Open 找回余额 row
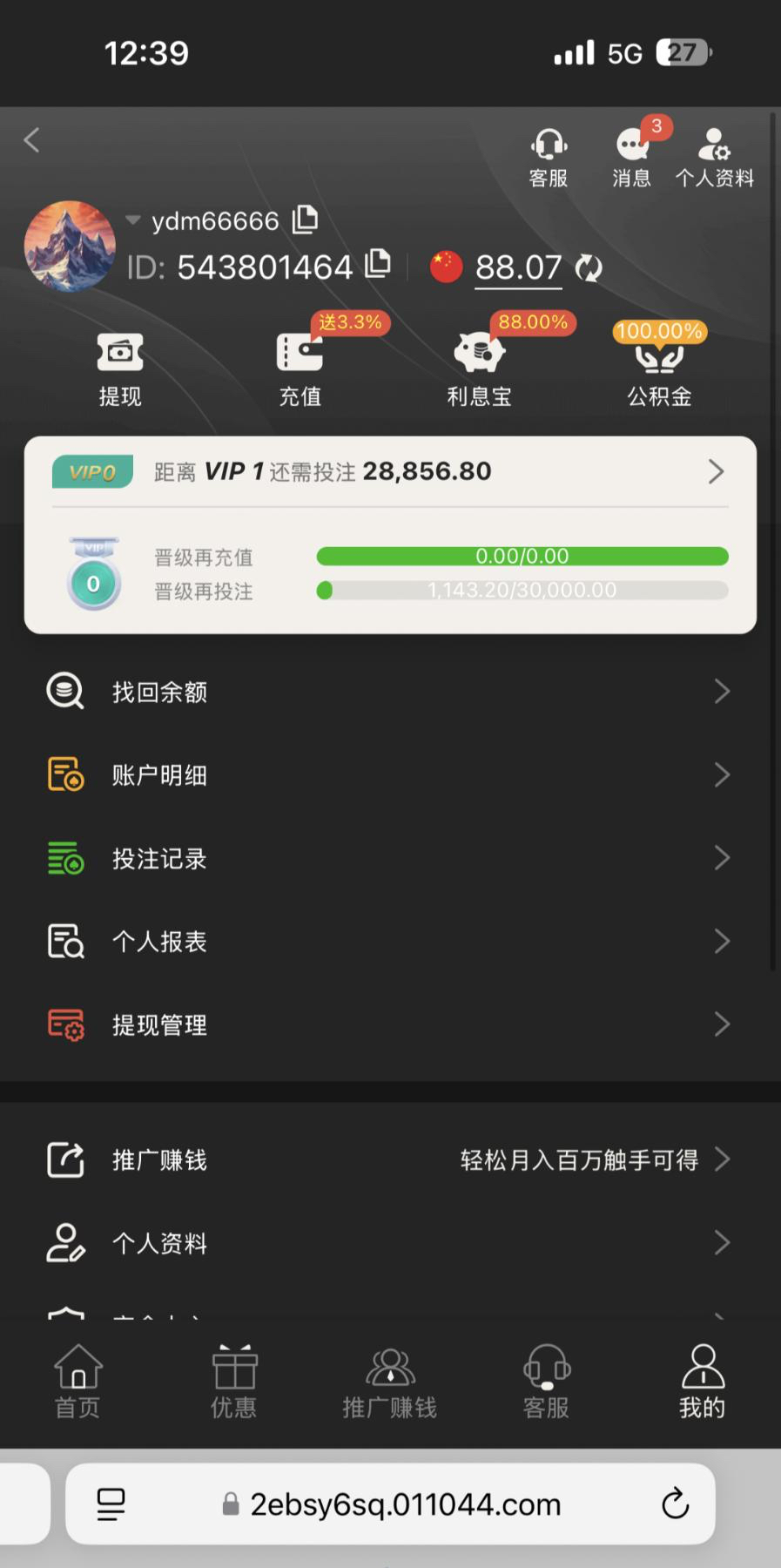 click(390, 692)
